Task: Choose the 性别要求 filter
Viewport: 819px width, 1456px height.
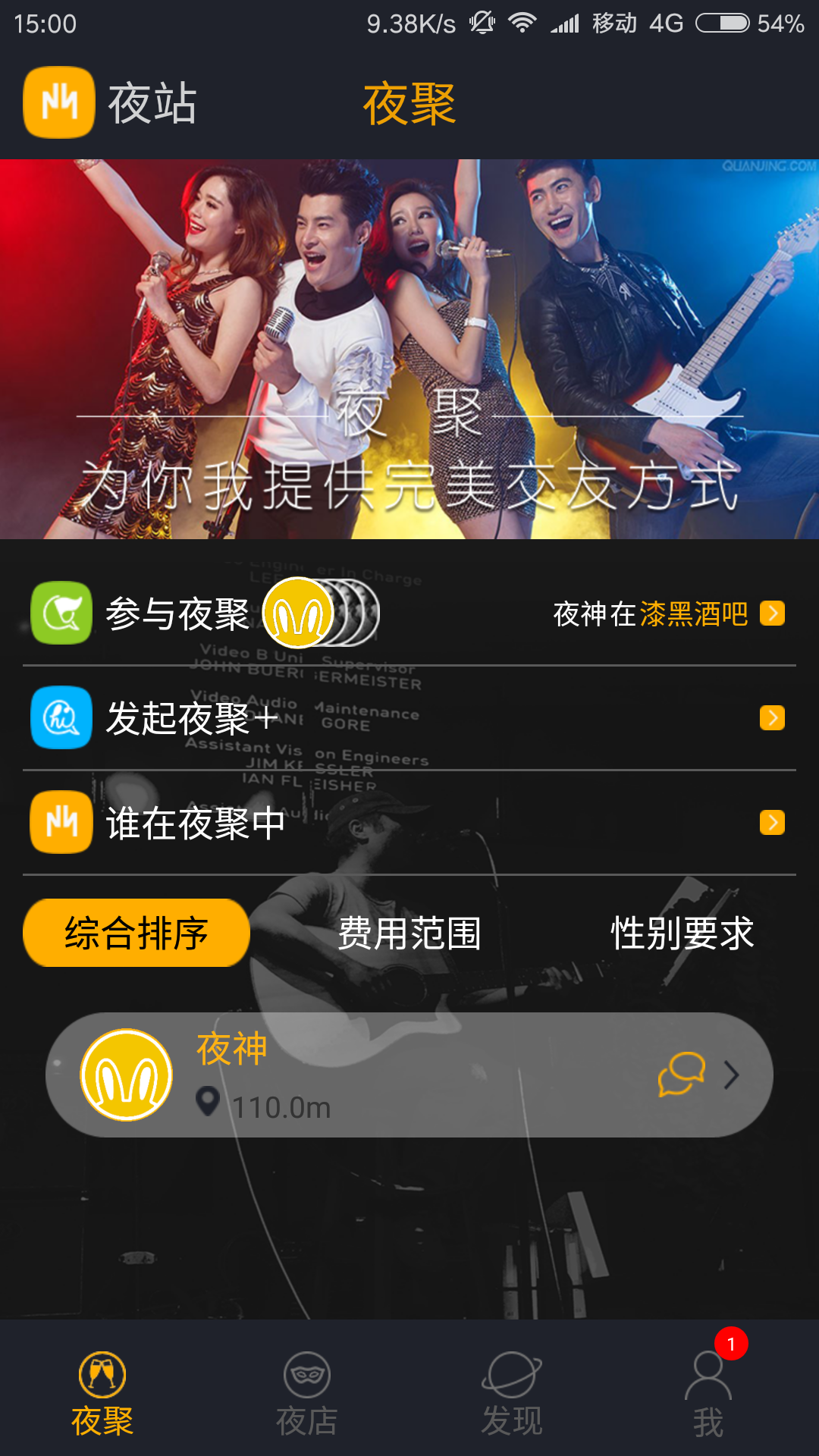Action: 682,933
